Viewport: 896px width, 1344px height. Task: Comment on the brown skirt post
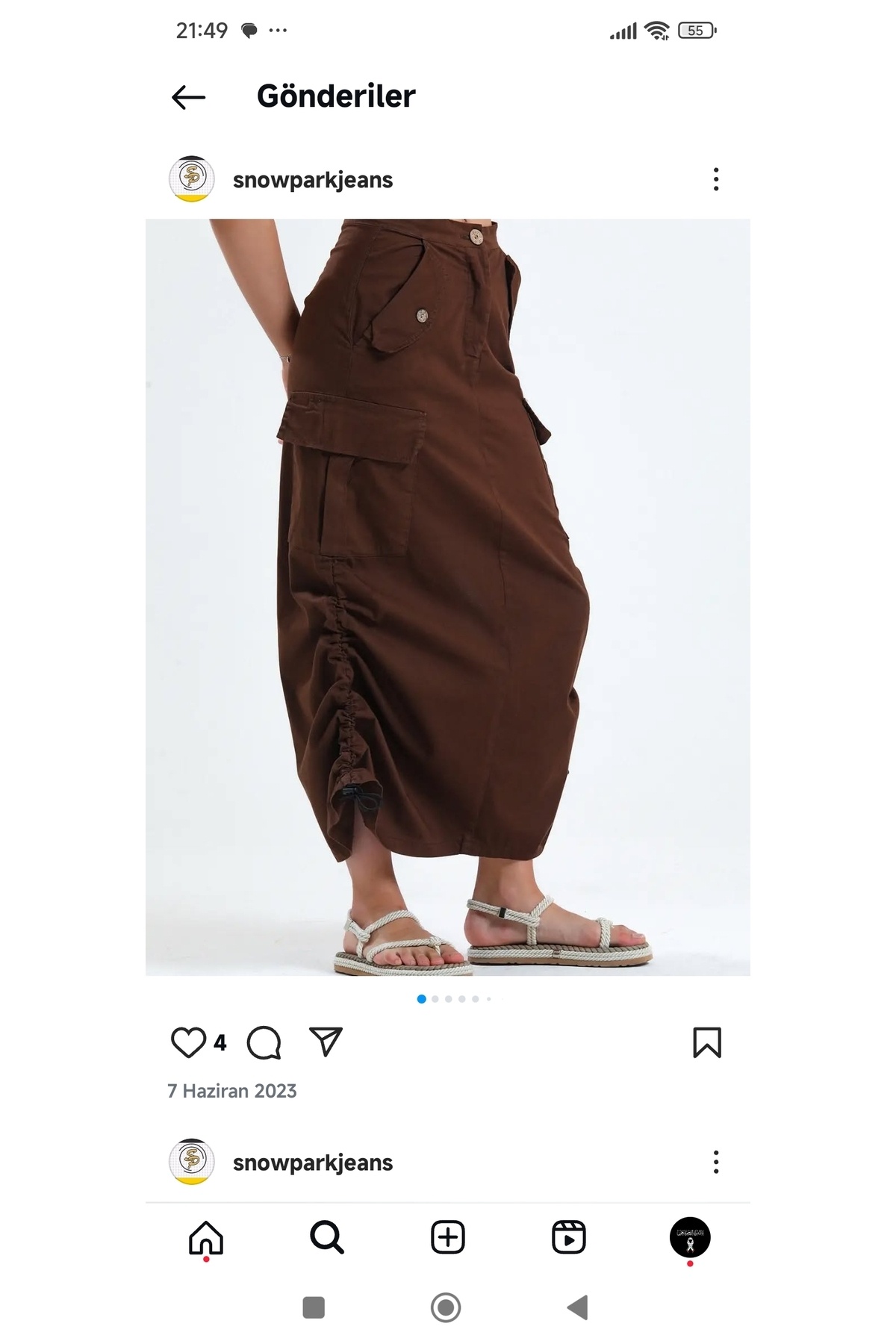(264, 1043)
